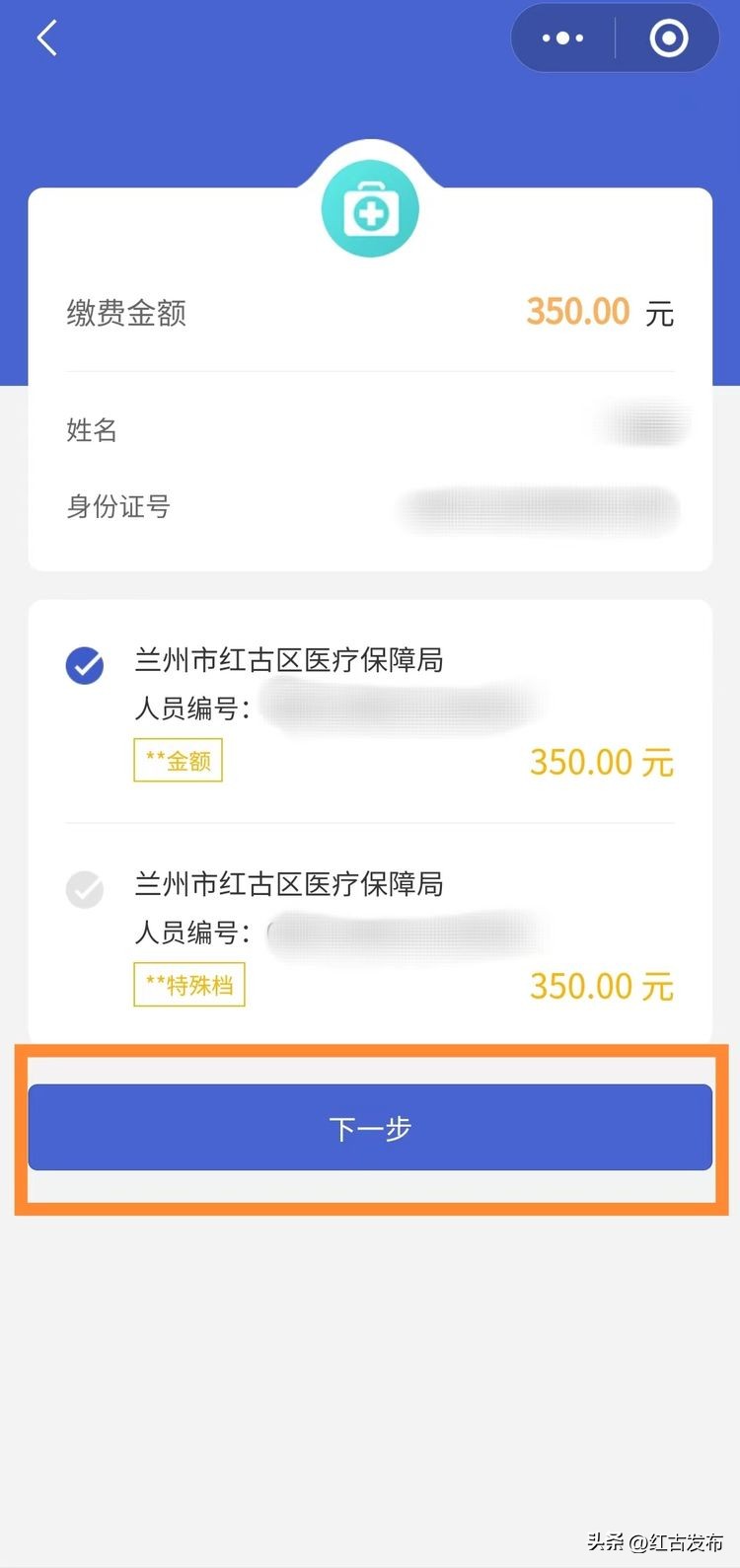Image resolution: width=740 pixels, height=1568 pixels.
Task: Tap the back arrow at top left
Action: (x=45, y=37)
